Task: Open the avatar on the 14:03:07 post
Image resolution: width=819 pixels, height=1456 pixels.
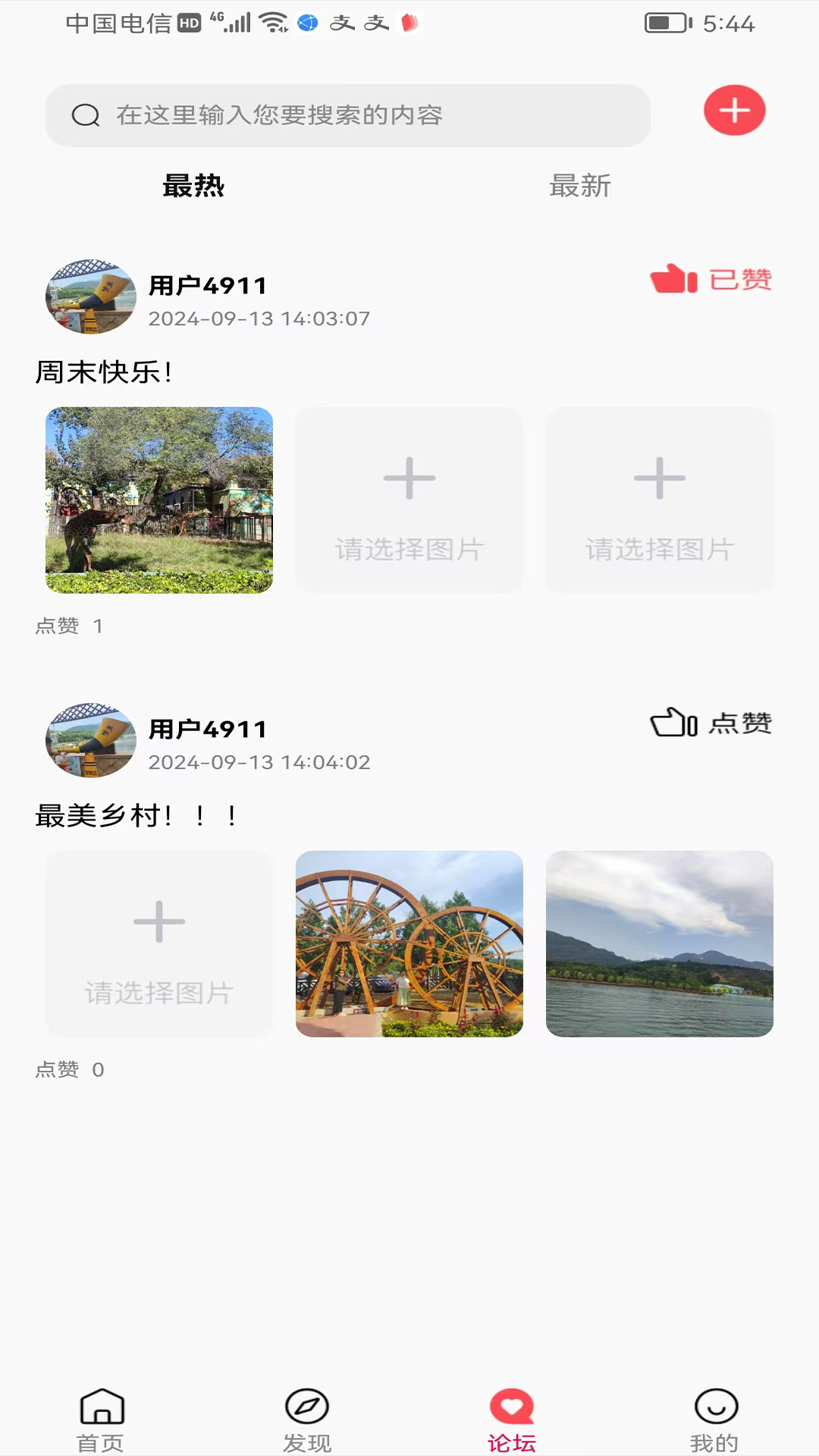Action: click(x=91, y=297)
